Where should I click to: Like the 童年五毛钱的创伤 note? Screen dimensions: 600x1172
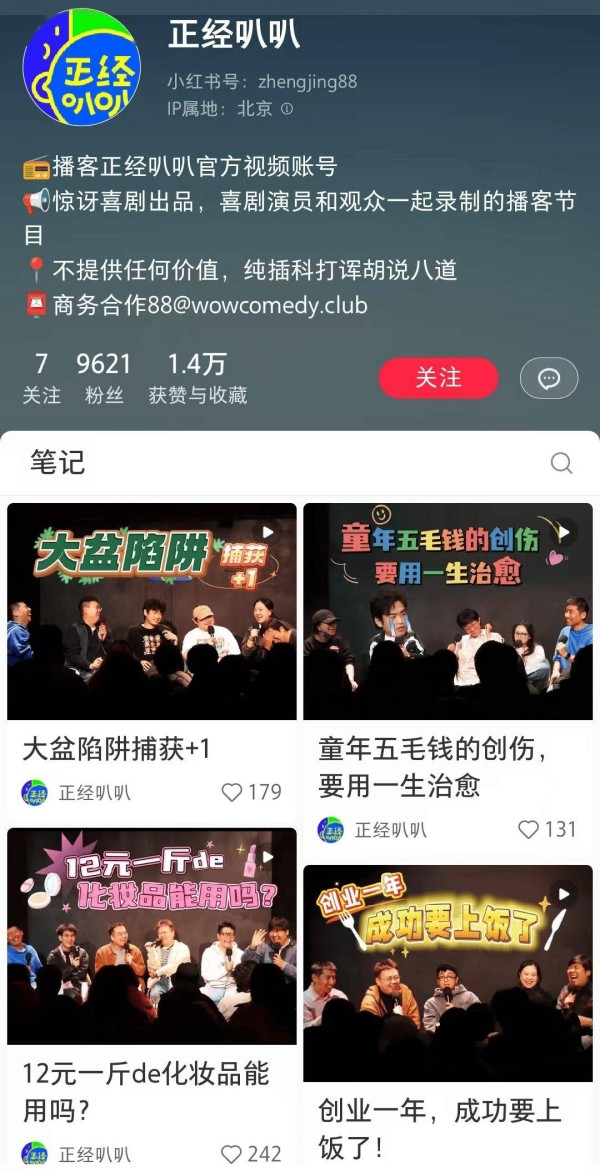528,829
